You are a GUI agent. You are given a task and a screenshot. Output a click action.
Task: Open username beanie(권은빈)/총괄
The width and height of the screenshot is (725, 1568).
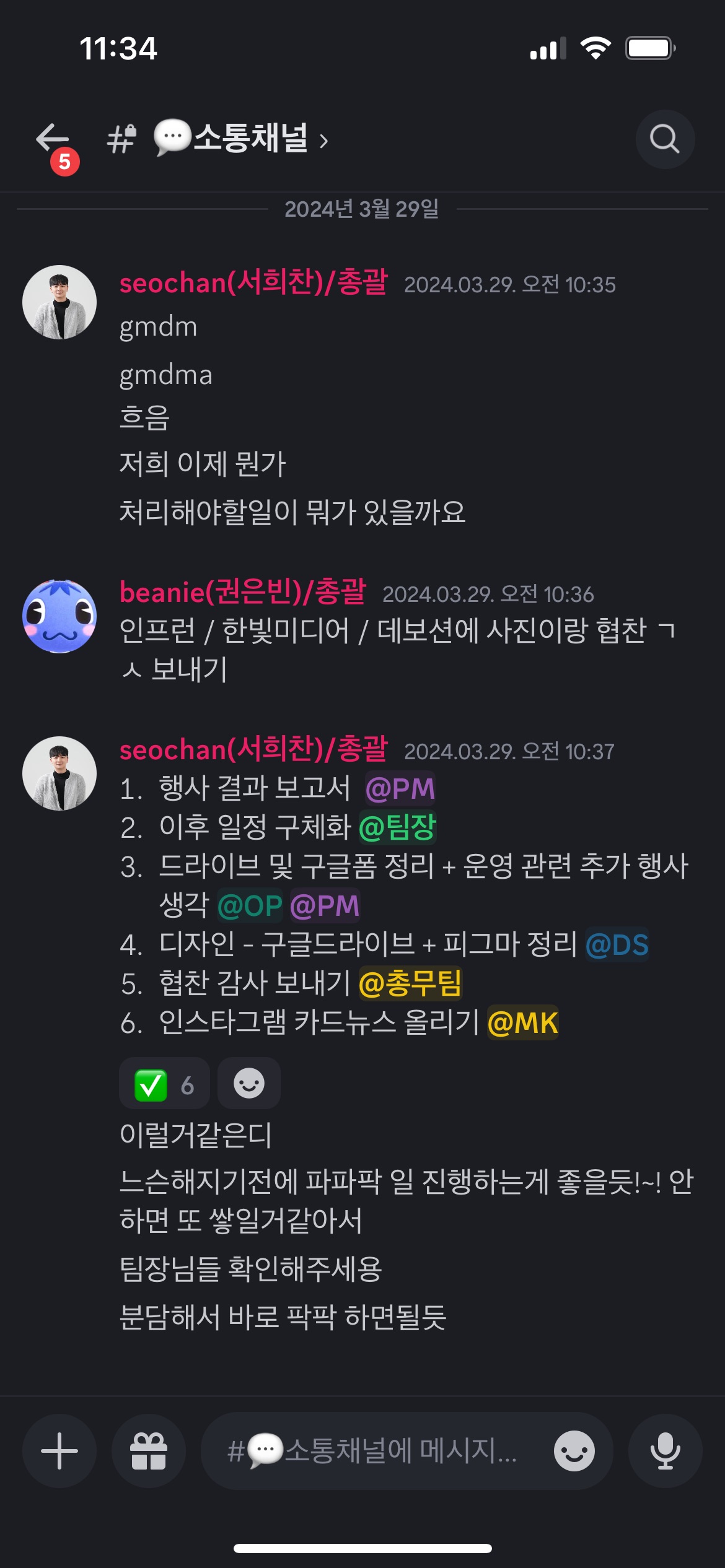pos(242,592)
